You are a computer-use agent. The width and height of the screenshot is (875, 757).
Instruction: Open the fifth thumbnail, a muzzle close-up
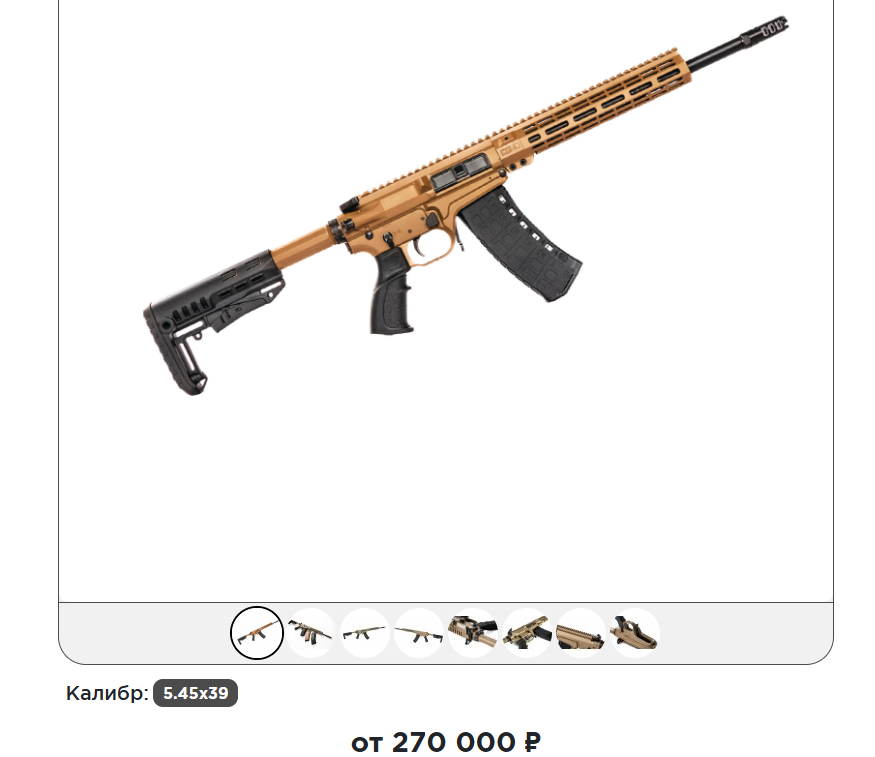(473, 633)
